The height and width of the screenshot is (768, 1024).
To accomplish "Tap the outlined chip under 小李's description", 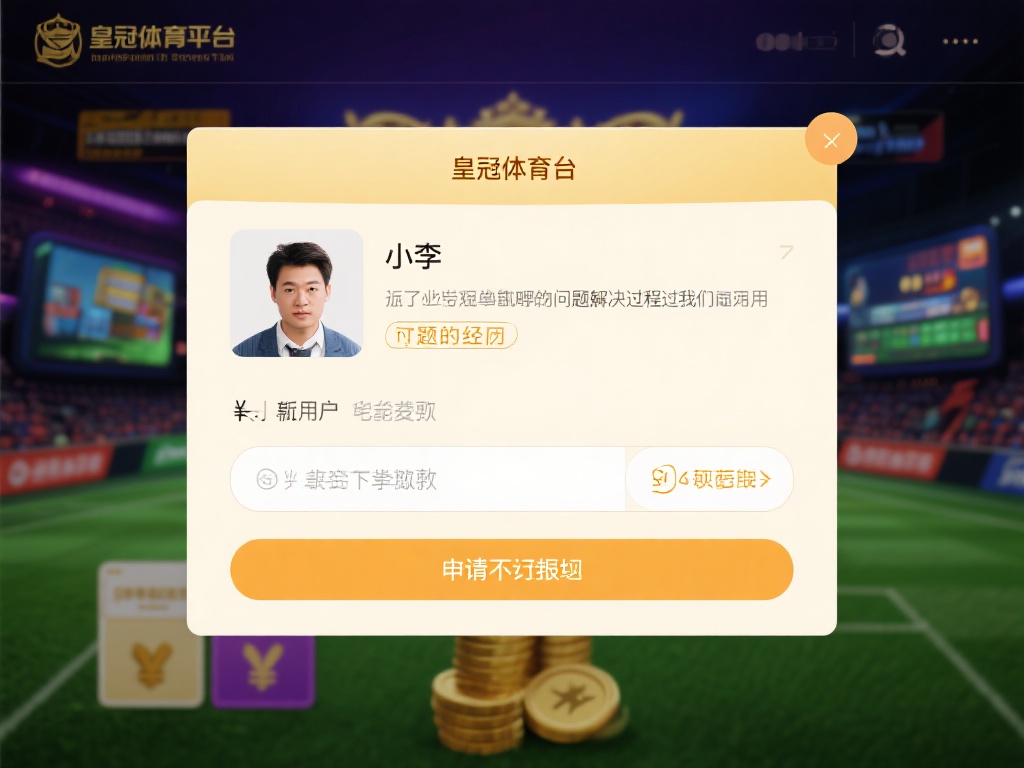I will tap(451, 336).
